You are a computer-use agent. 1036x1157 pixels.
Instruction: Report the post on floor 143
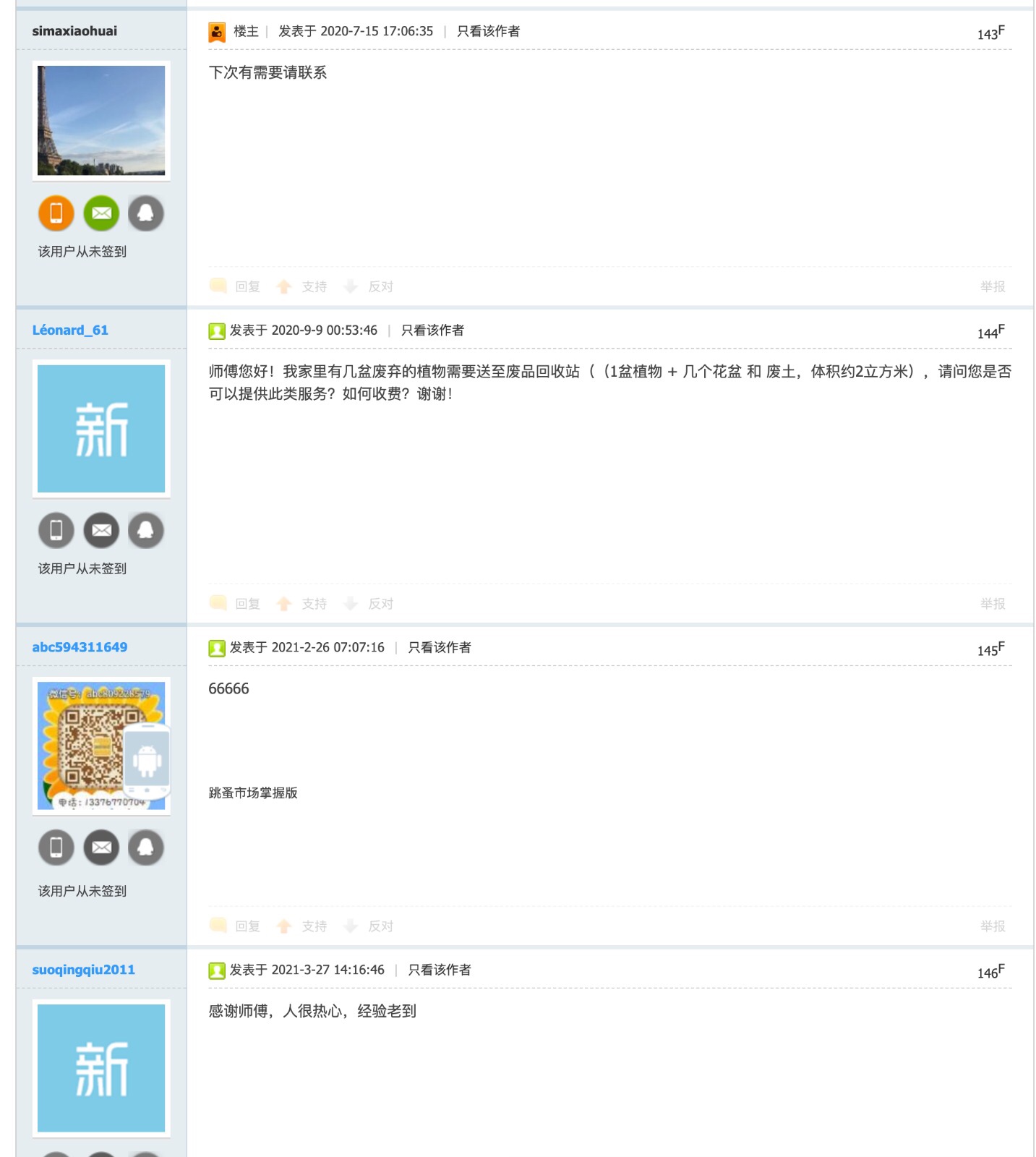992,287
